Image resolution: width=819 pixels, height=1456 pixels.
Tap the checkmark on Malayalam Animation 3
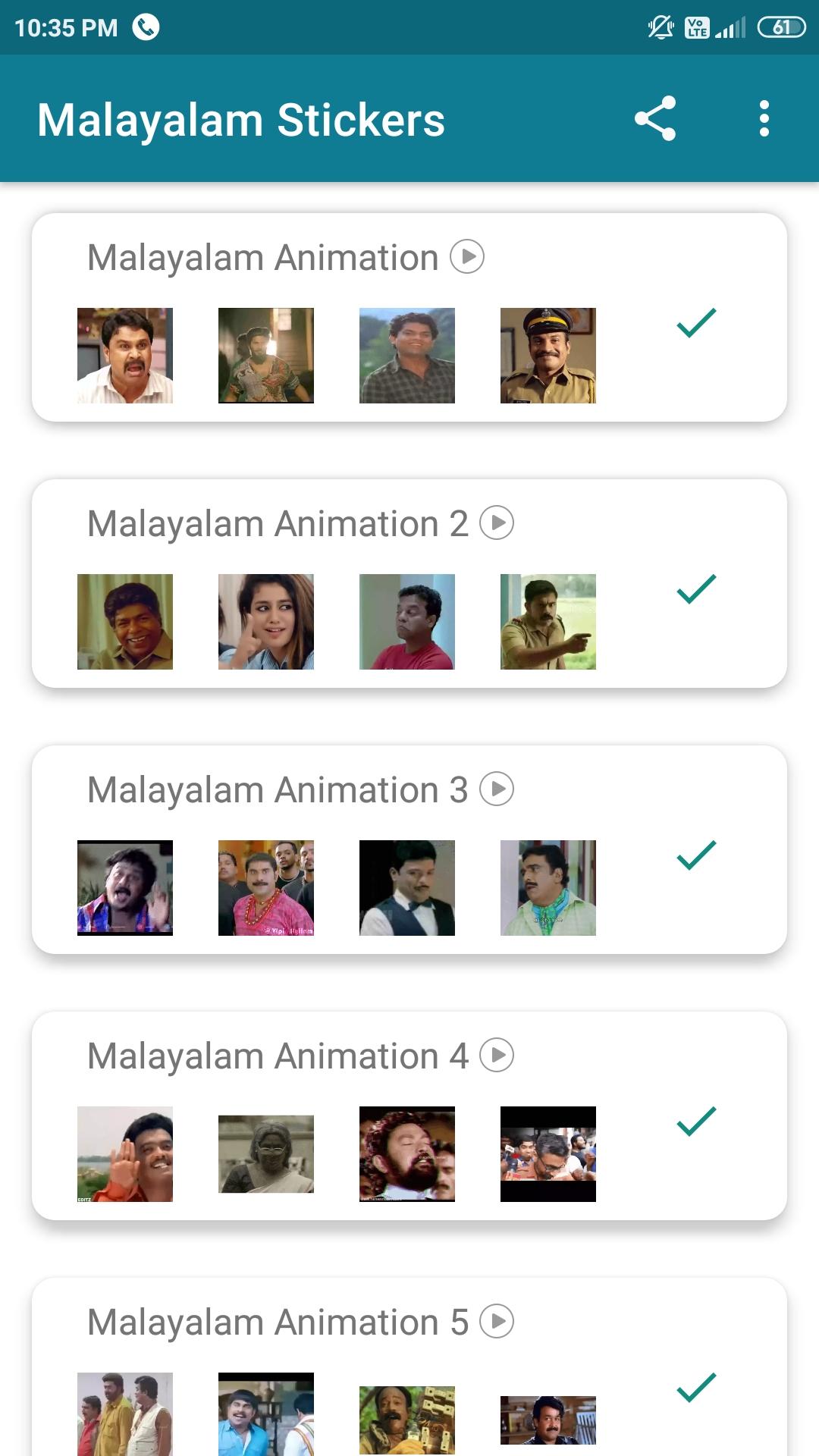(x=696, y=855)
